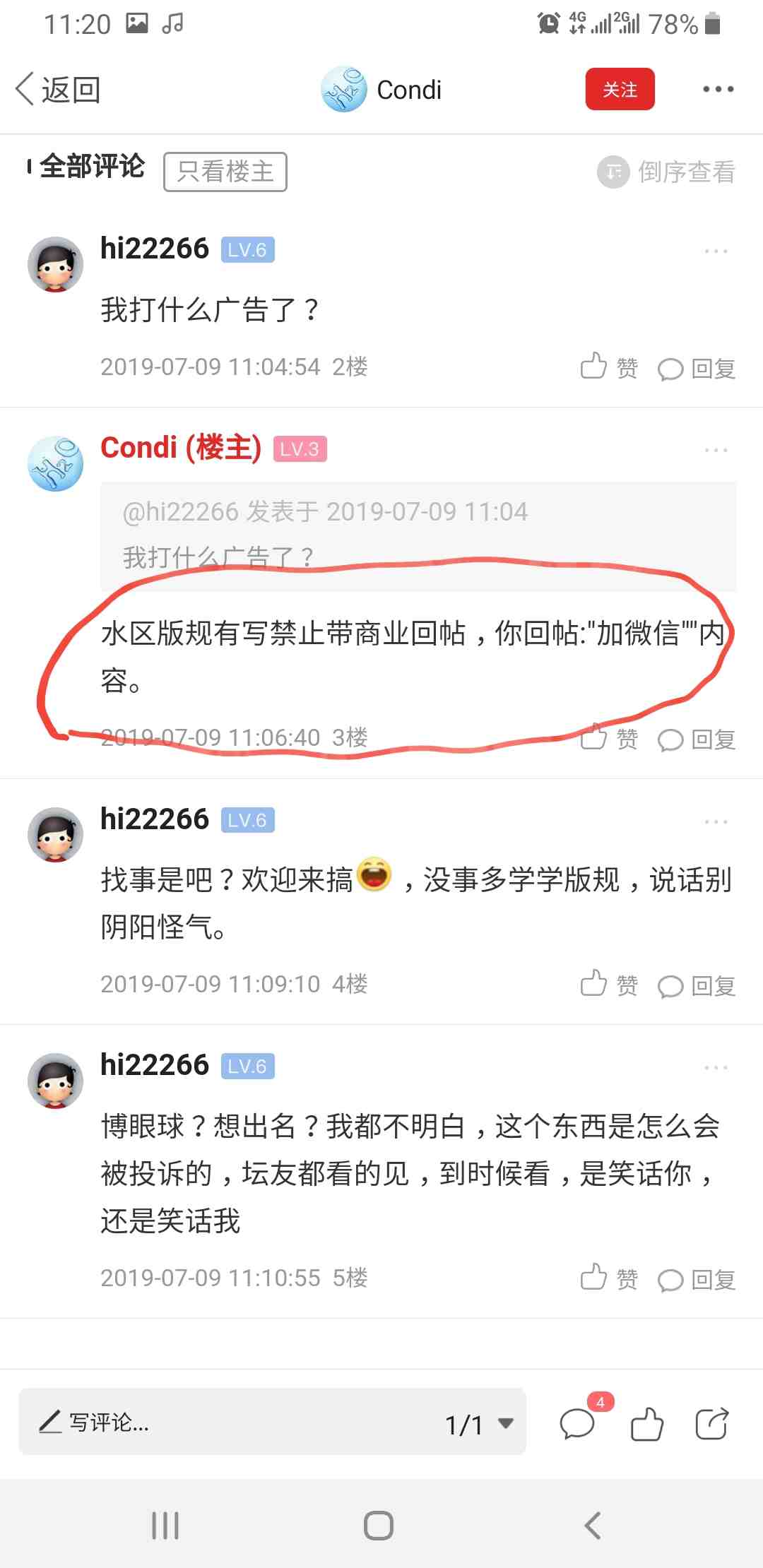Viewport: 763px width, 1568px height.
Task: Like the 4楼 comment
Action: [608, 985]
